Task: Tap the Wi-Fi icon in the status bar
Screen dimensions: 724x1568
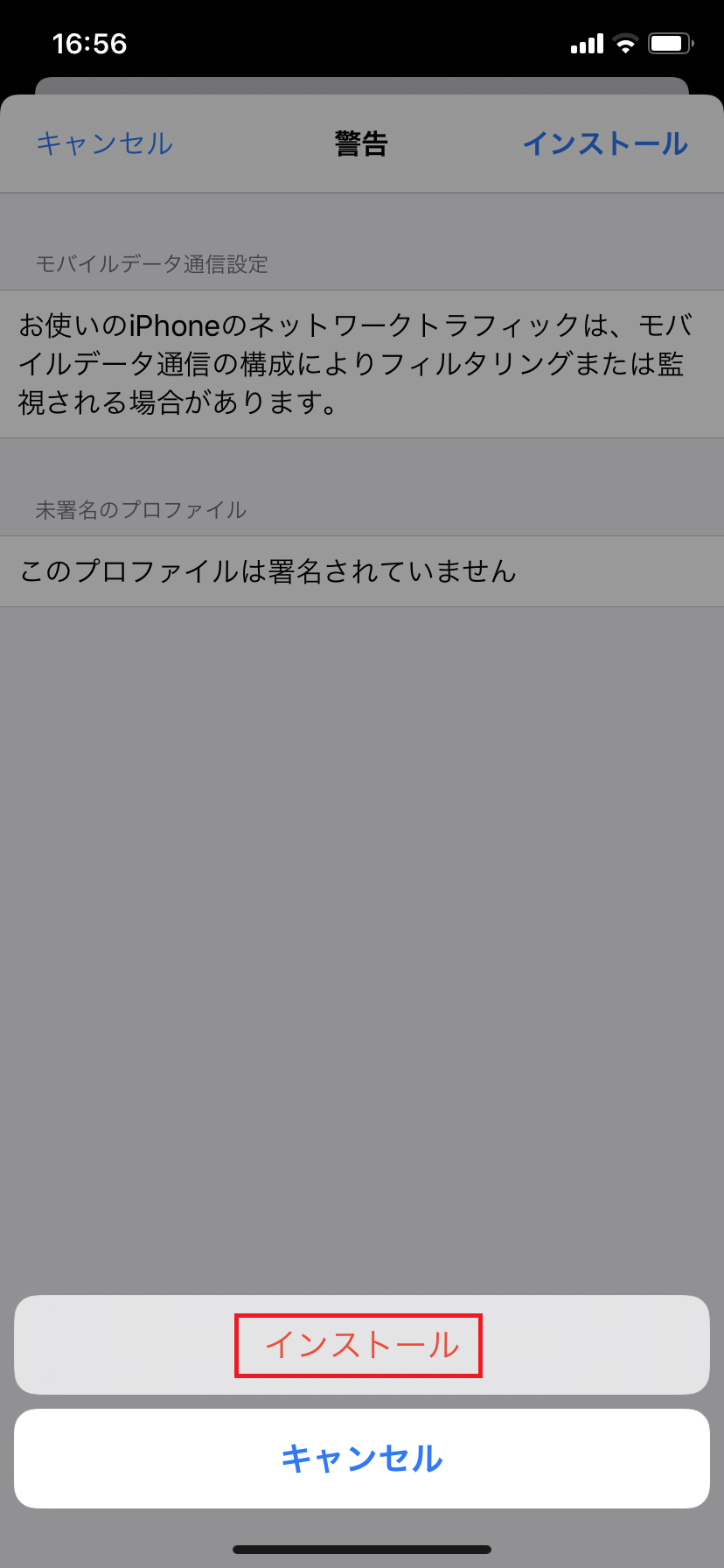Action: click(x=626, y=42)
